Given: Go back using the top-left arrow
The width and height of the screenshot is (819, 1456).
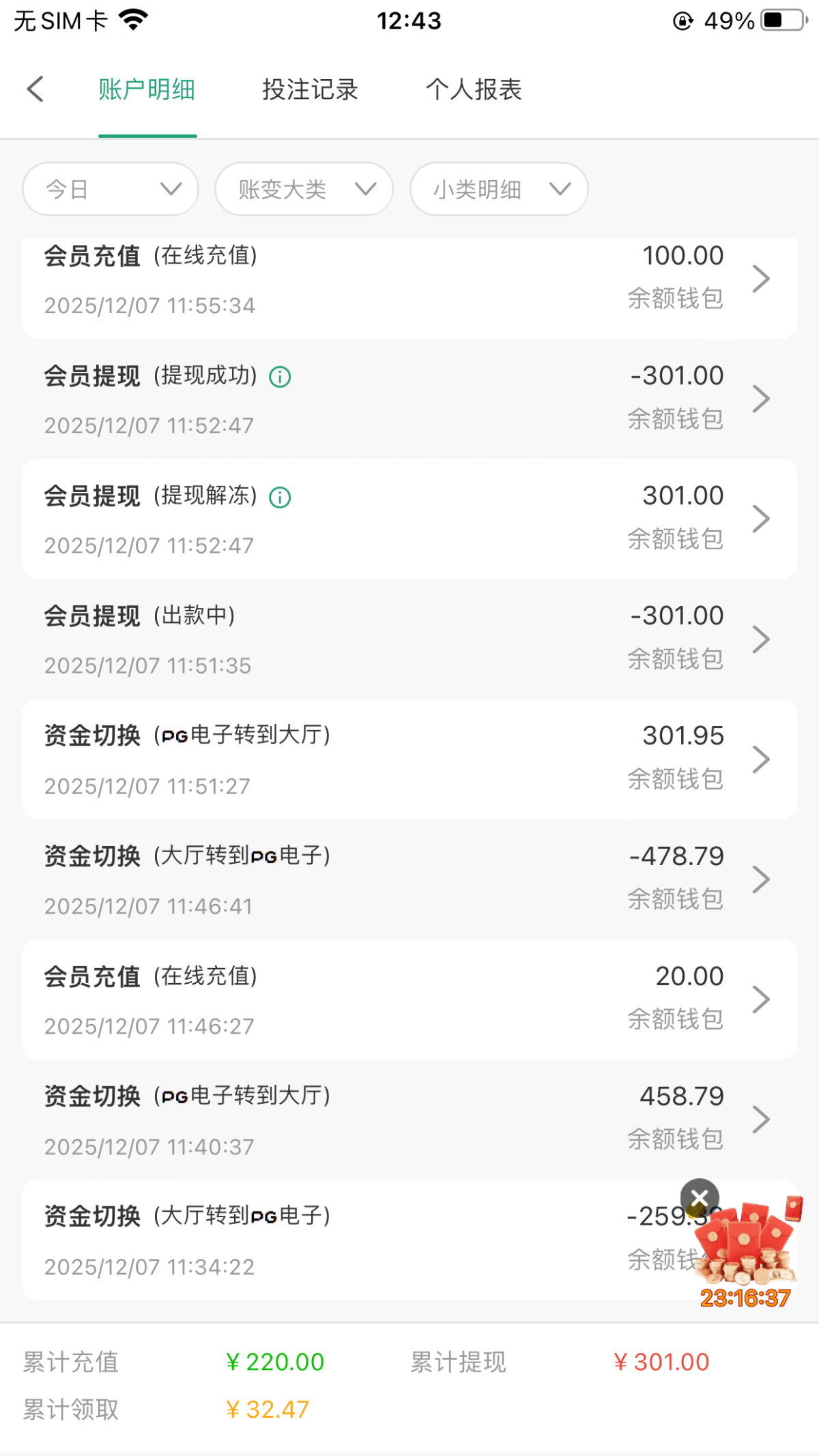Looking at the screenshot, I should (35, 89).
